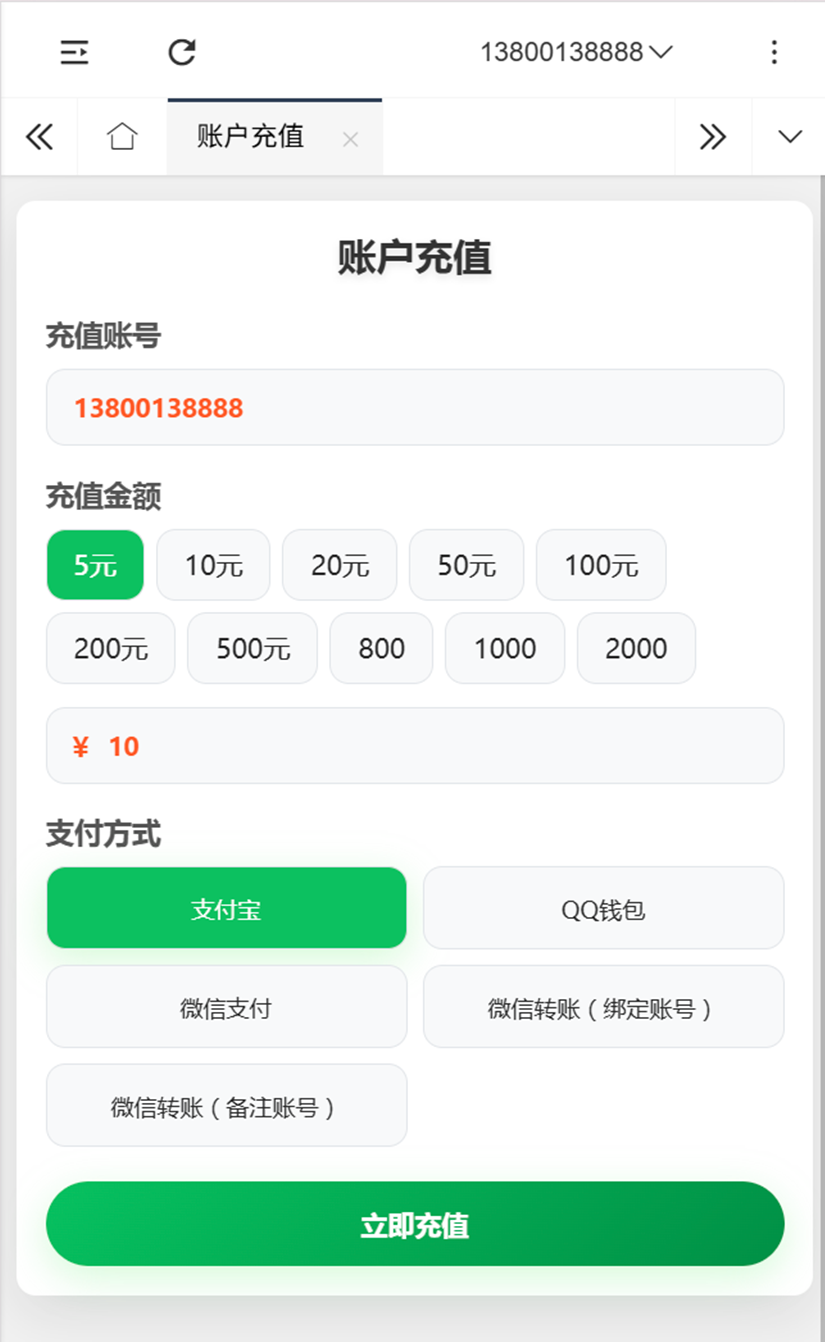Close the 账户充值 tab with the x icon
The width and height of the screenshot is (825, 1342).
351,139
